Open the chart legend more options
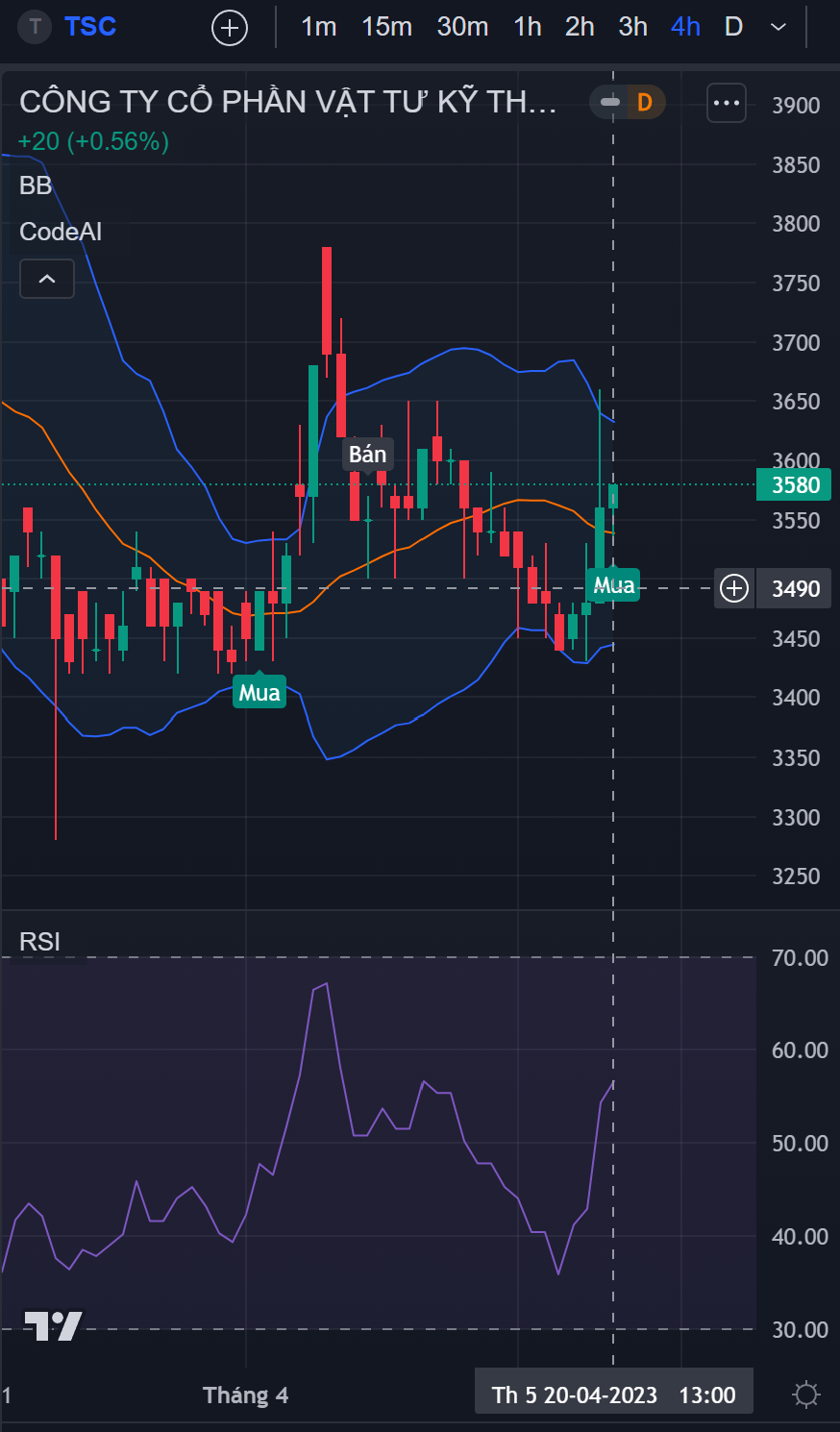 [727, 103]
